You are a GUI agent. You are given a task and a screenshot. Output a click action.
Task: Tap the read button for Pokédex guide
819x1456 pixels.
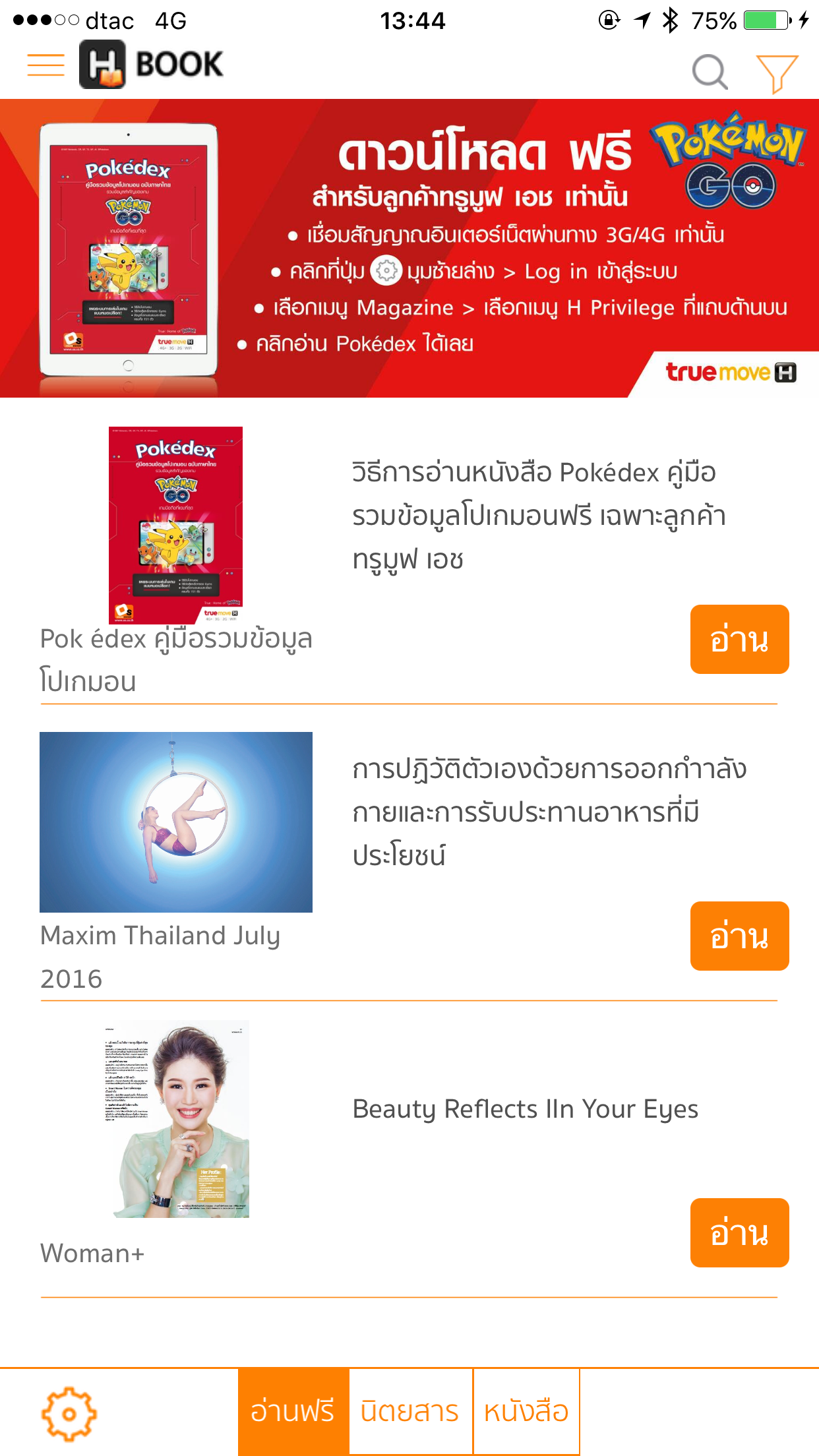pos(739,639)
